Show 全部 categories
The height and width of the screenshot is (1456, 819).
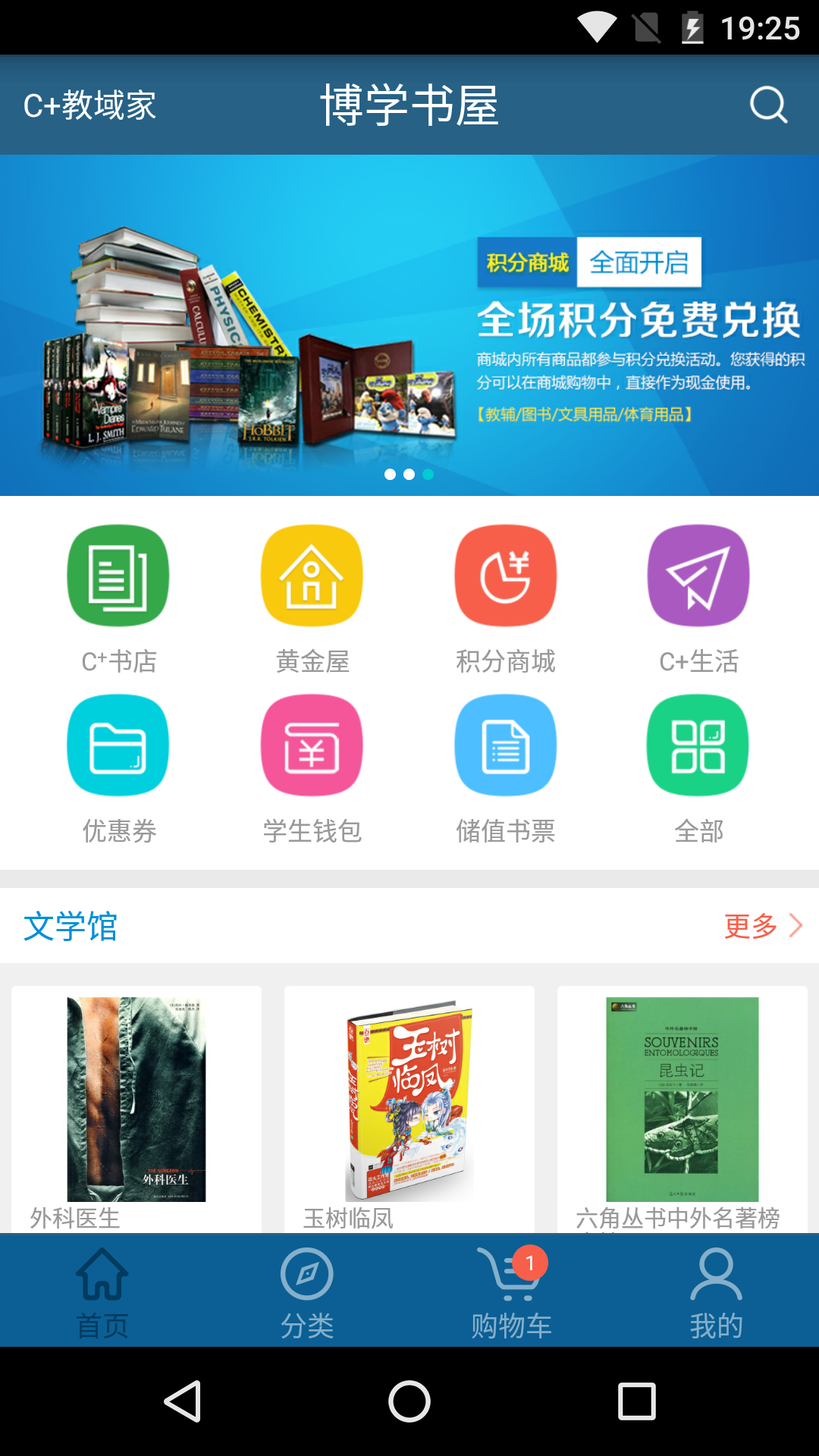click(x=698, y=746)
